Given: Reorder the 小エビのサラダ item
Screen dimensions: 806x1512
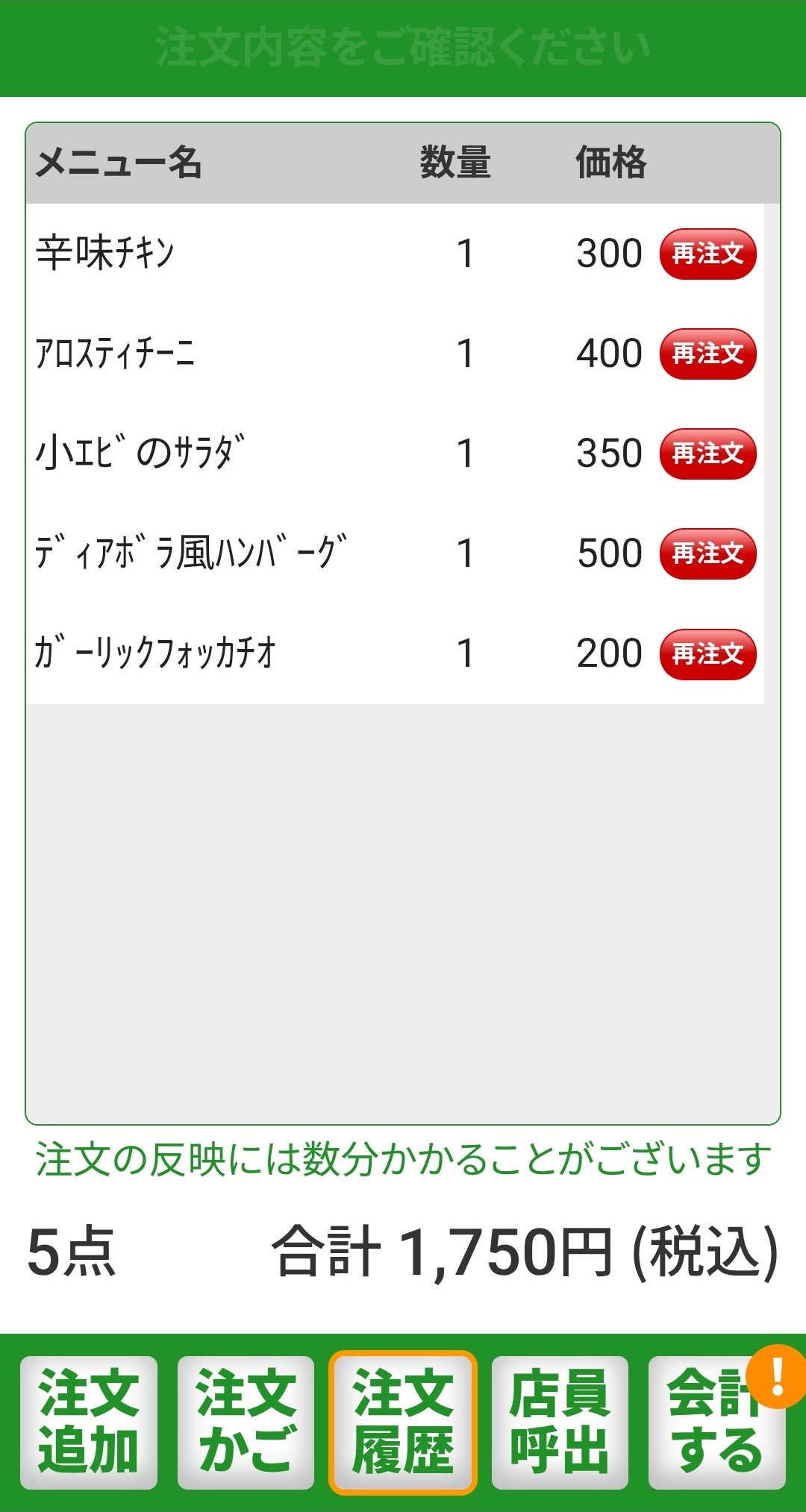Looking at the screenshot, I should [x=707, y=453].
